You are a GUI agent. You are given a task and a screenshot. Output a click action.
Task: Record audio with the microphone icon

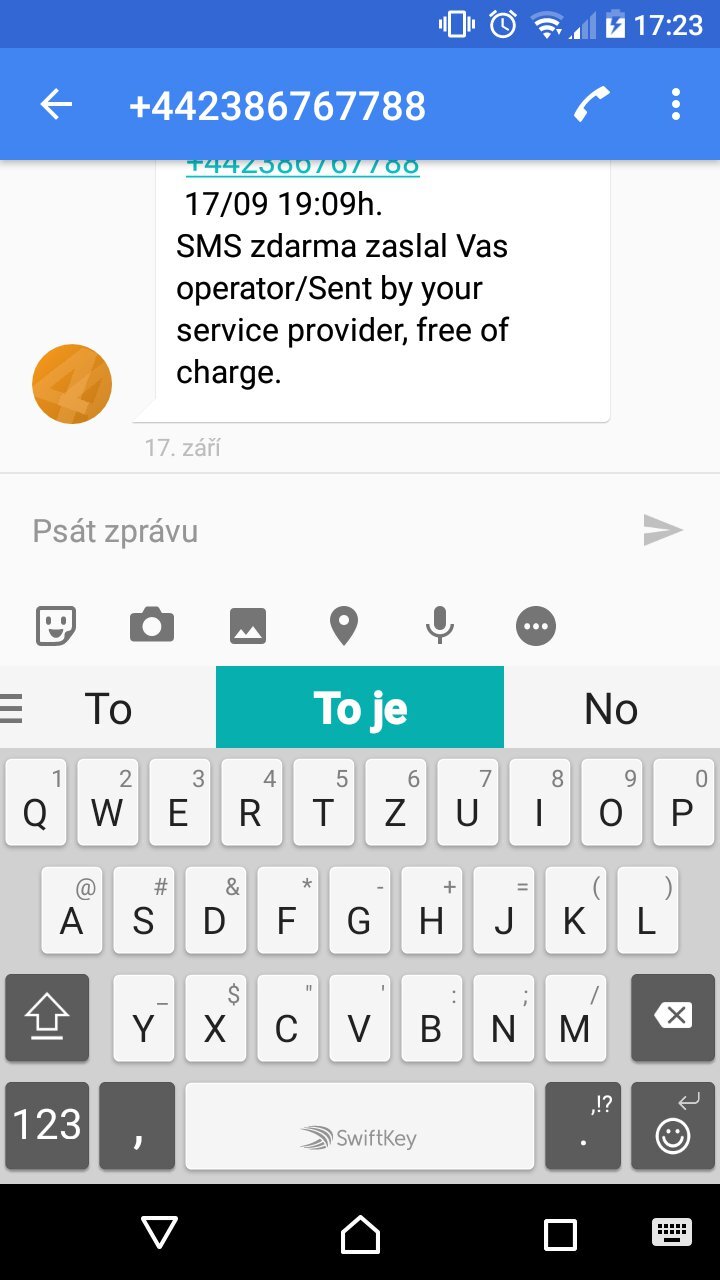(440, 626)
